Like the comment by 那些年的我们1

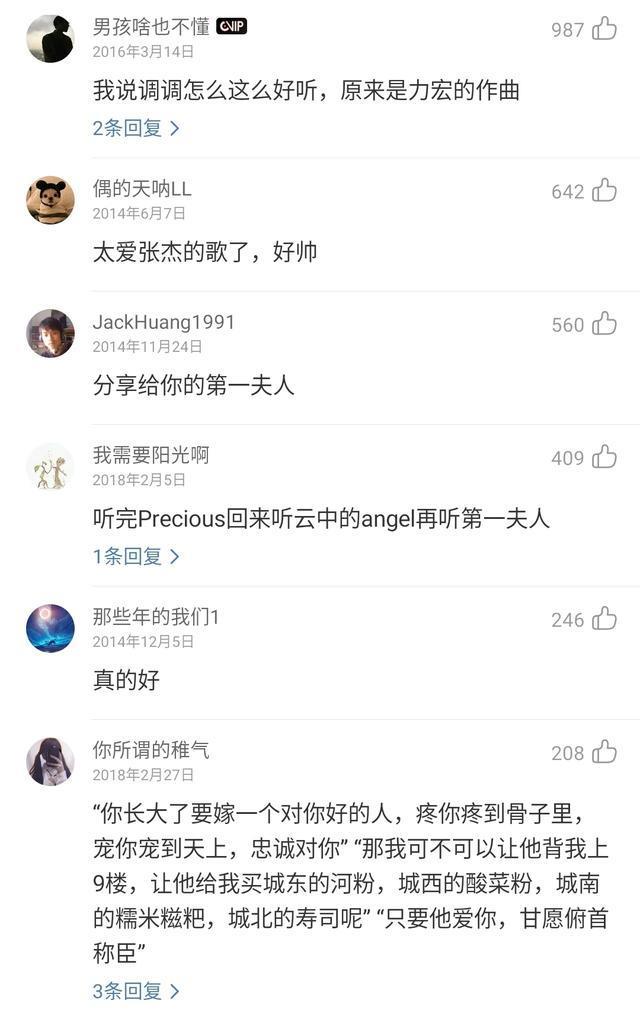tap(604, 619)
